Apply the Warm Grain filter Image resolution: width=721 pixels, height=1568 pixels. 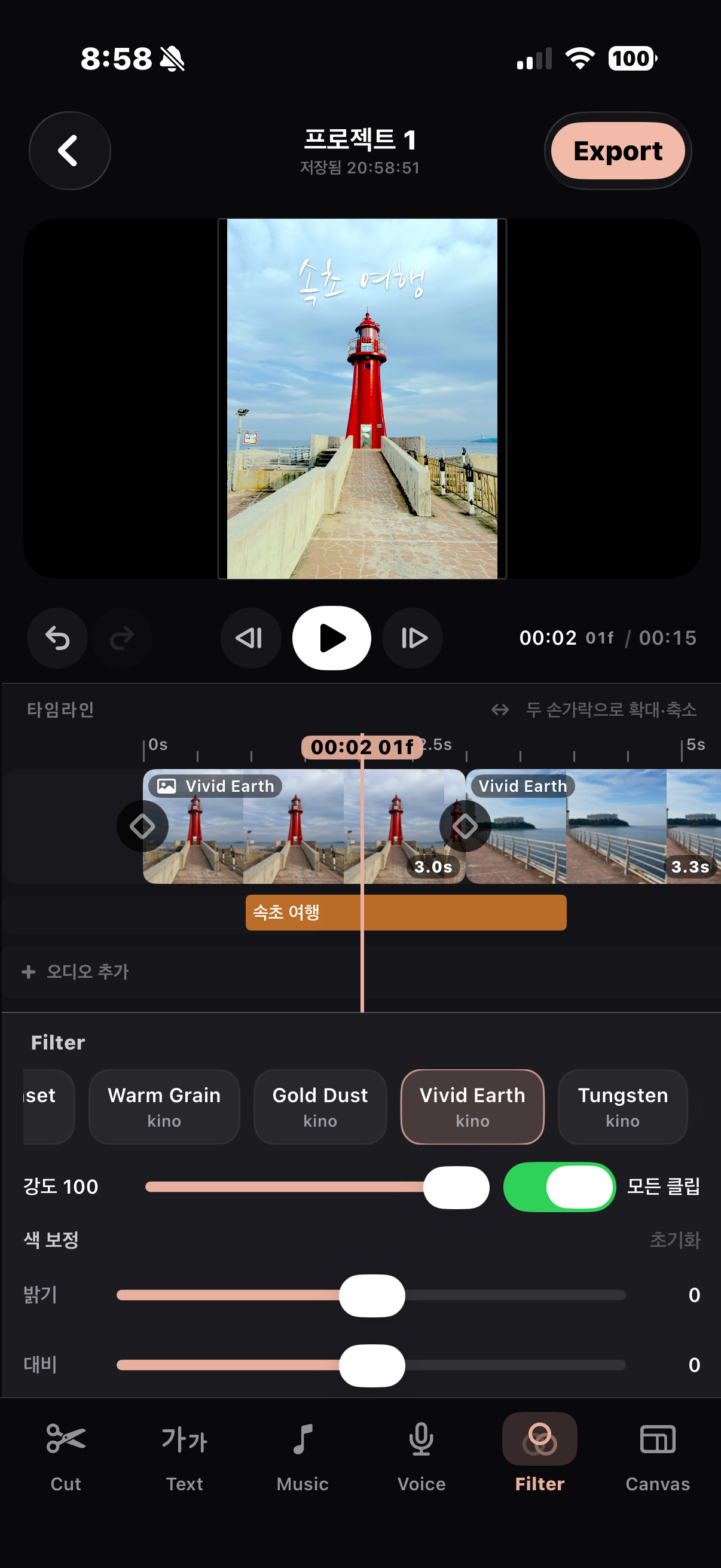click(164, 1106)
